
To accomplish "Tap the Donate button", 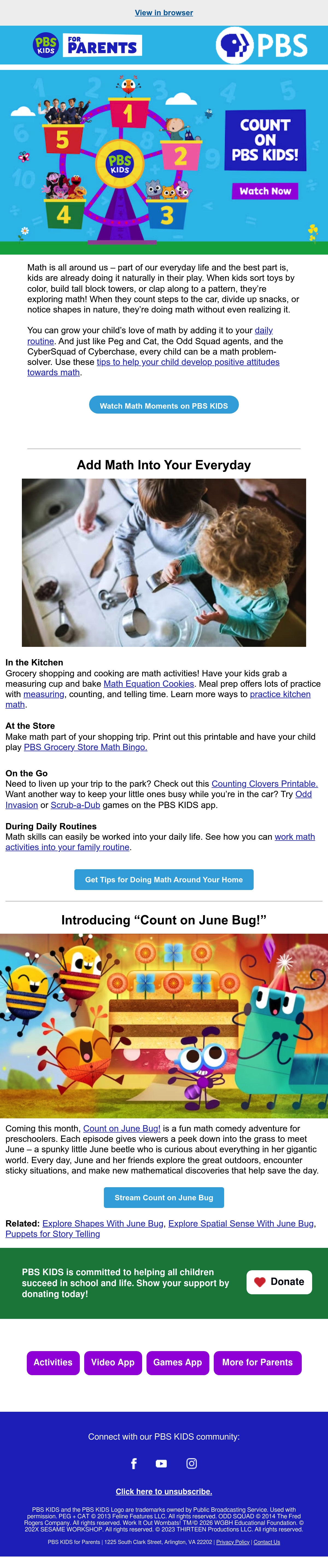I will point(279,1281).
